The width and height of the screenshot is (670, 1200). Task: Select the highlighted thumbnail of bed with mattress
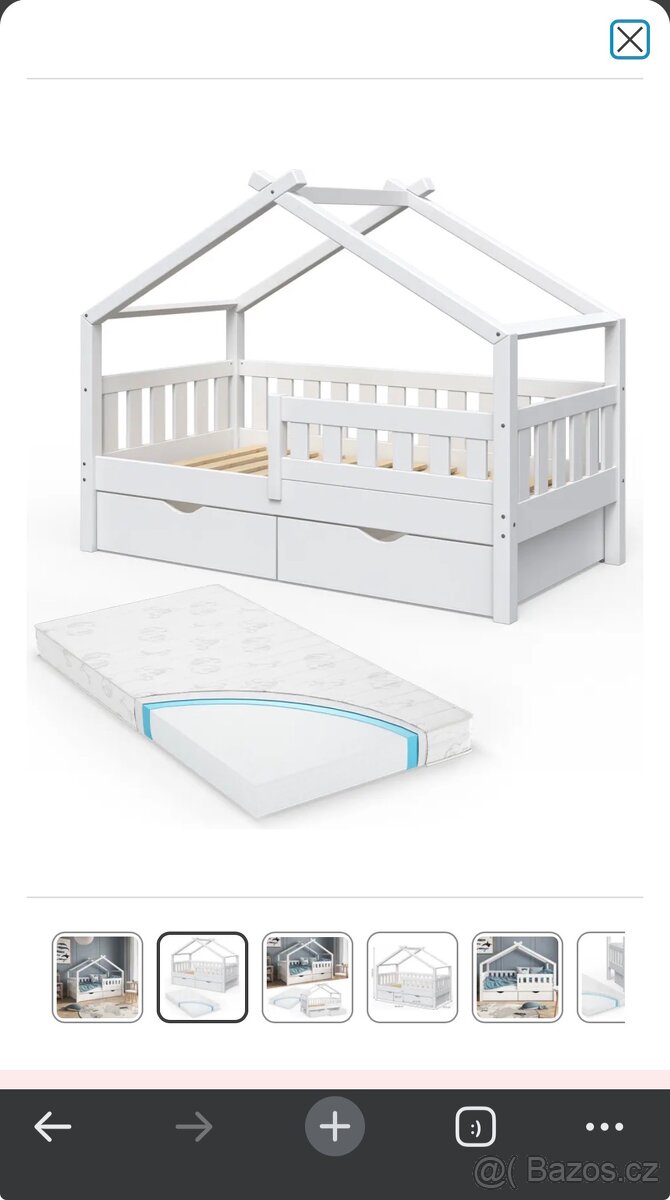pos(202,976)
